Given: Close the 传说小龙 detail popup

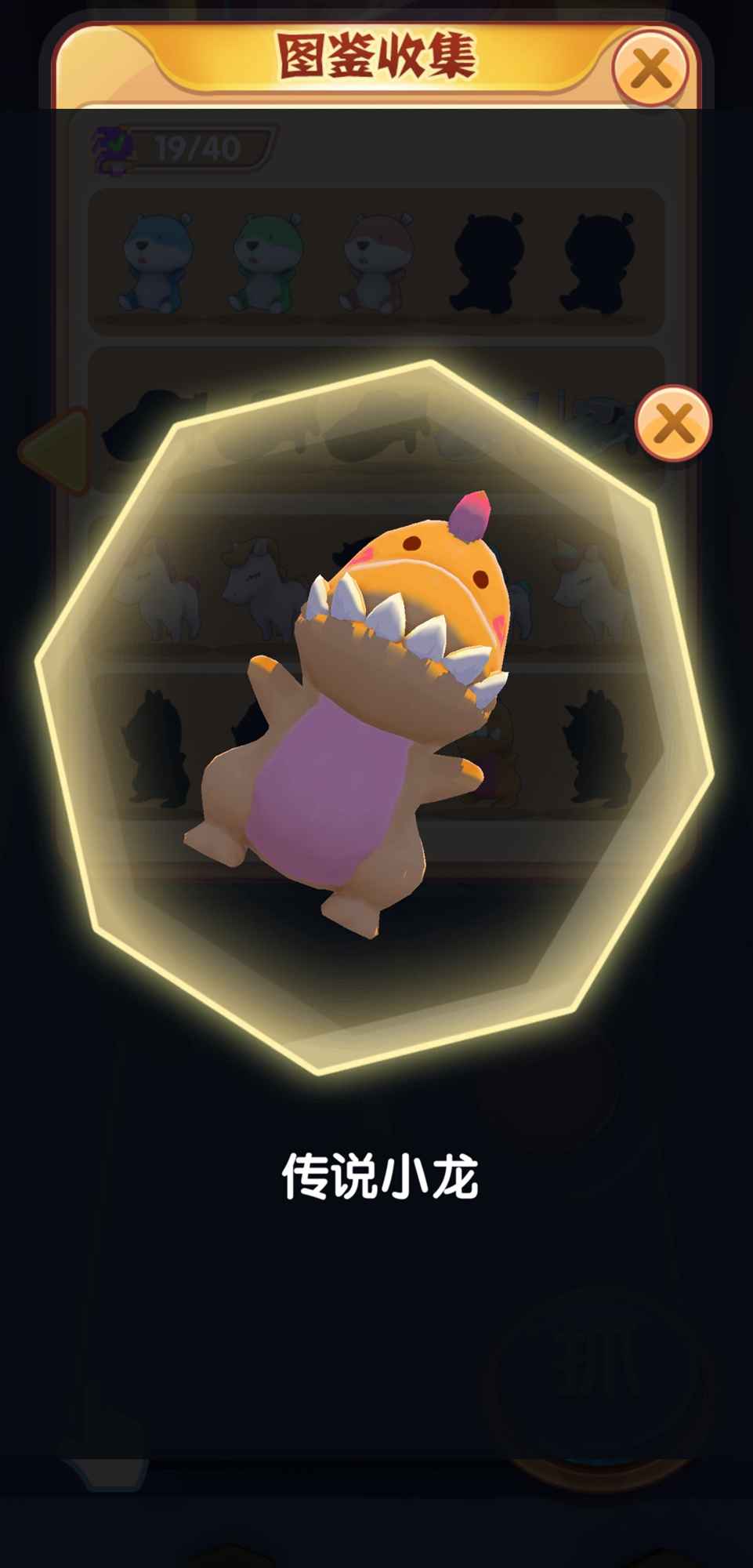Looking at the screenshot, I should coord(672,424).
